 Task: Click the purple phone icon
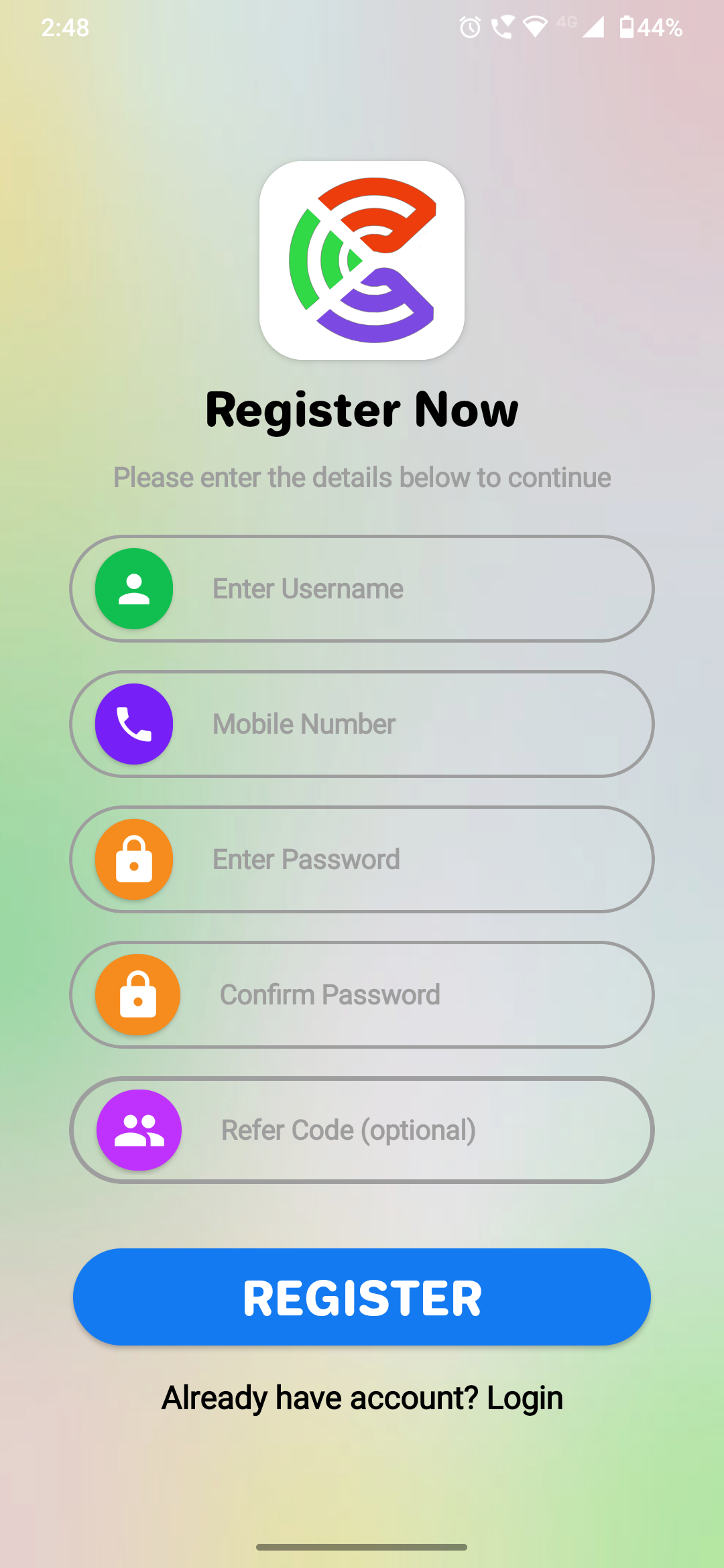[134, 724]
